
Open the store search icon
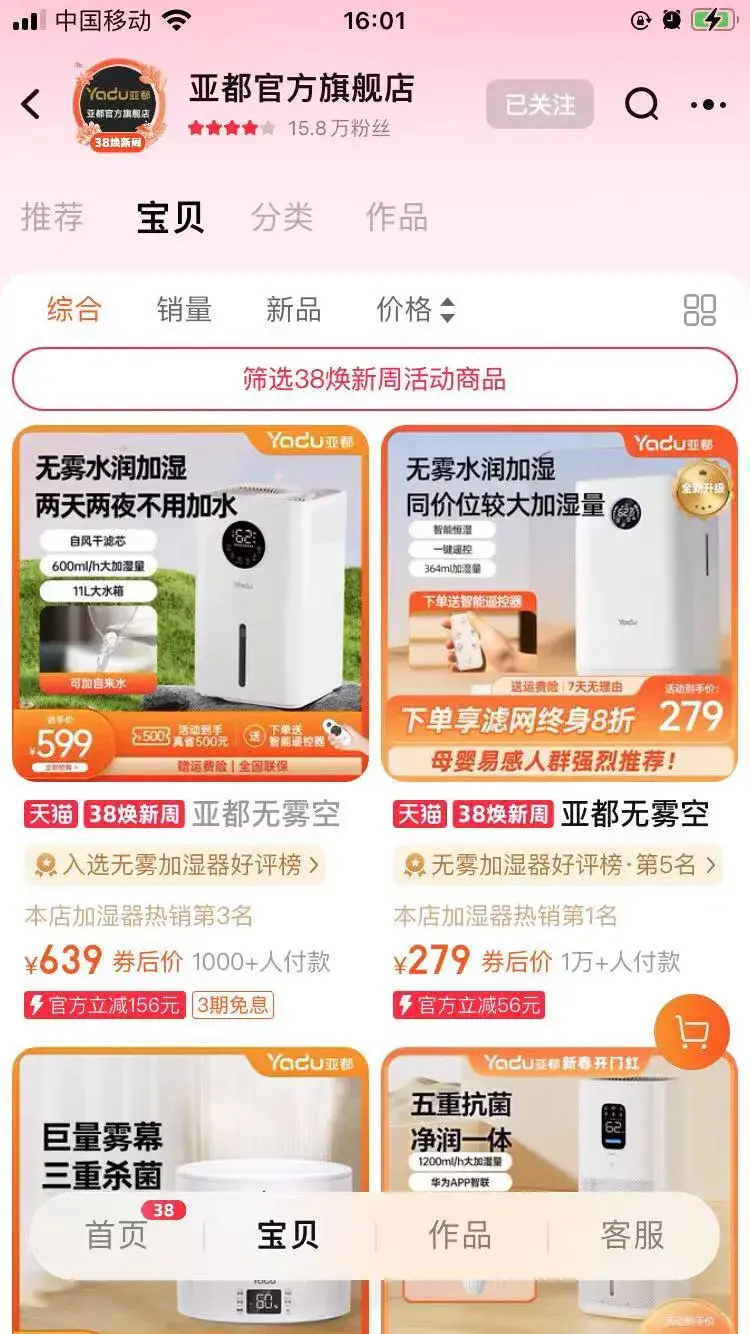[641, 104]
